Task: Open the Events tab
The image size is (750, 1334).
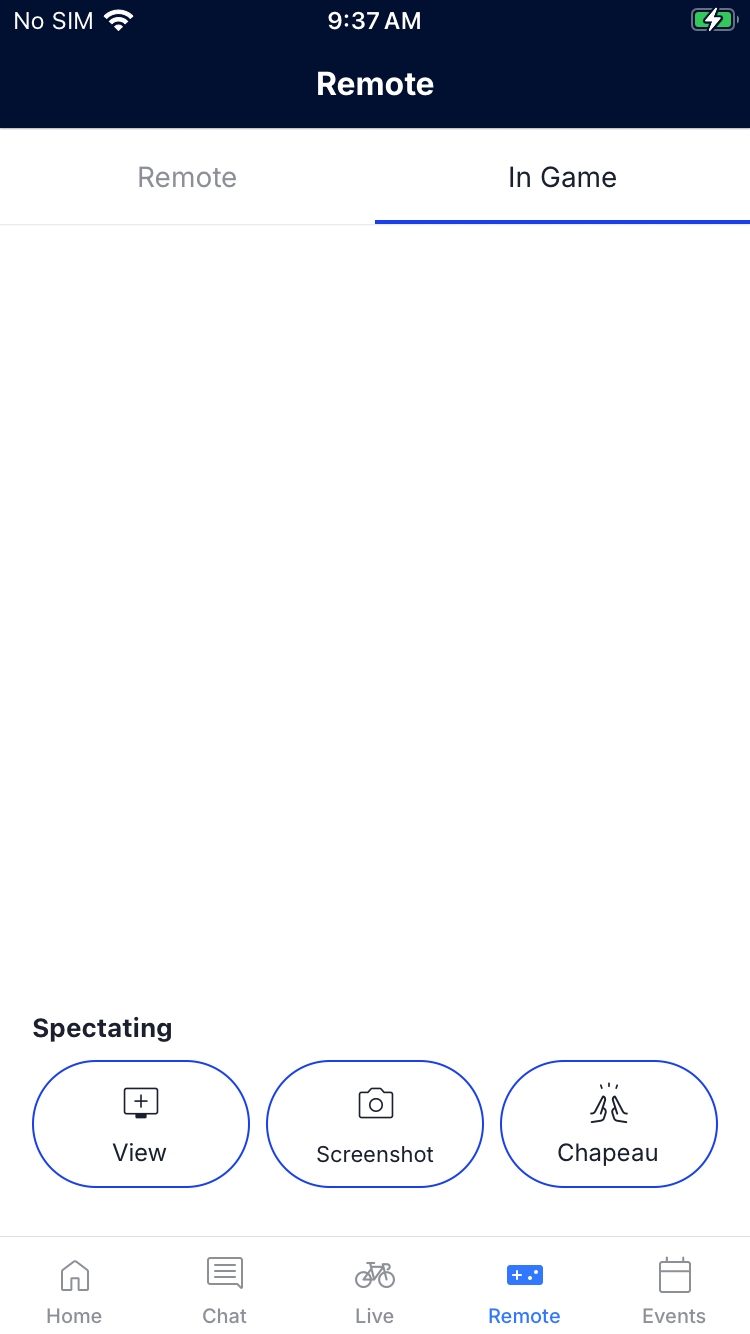Action: 674,1290
